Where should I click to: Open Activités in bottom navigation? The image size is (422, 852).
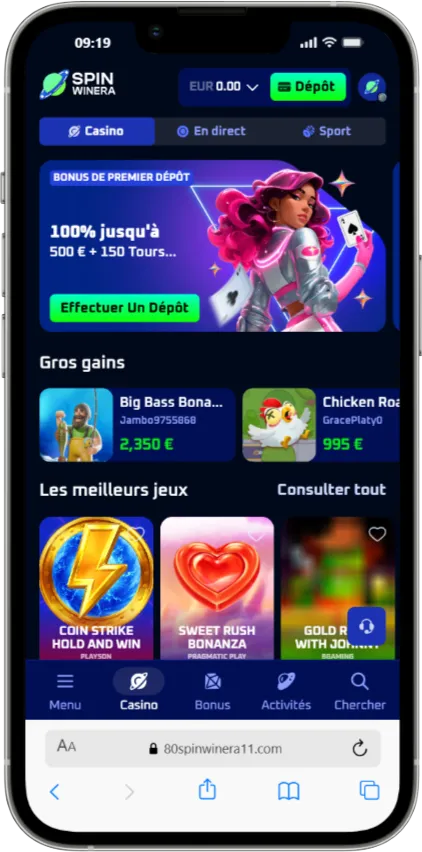[286, 691]
